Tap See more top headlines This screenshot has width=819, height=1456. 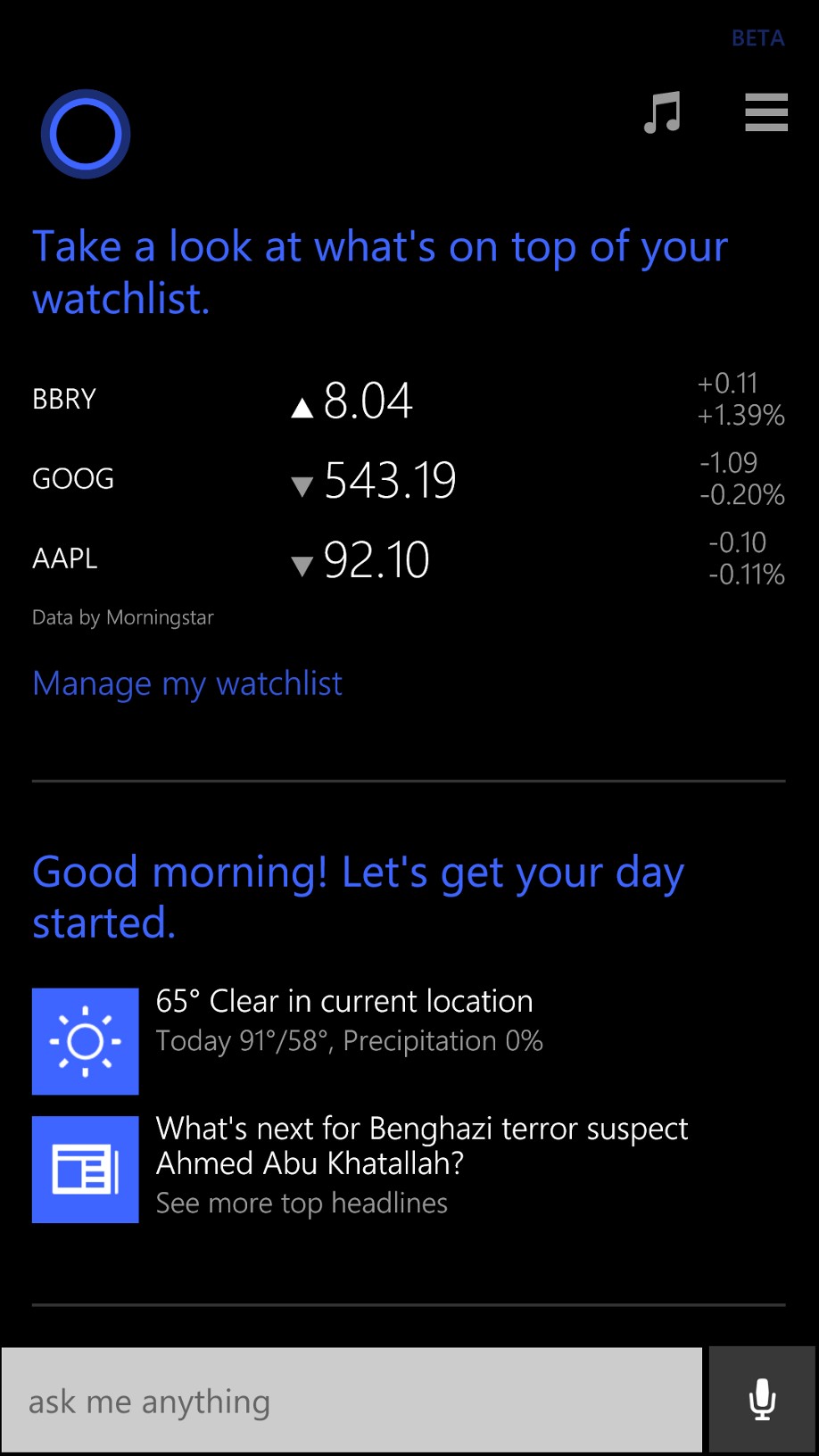pyautogui.click(x=302, y=1204)
